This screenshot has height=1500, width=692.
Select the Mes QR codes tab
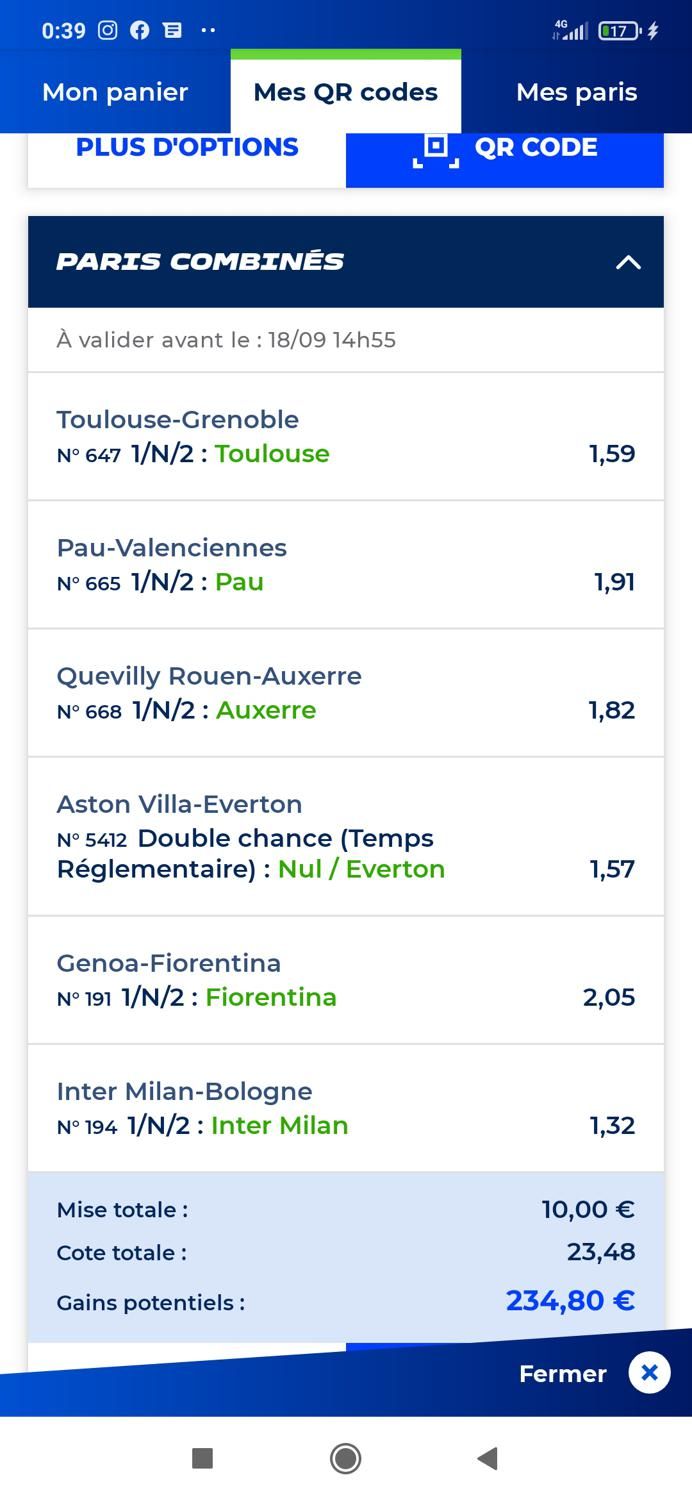(x=346, y=92)
